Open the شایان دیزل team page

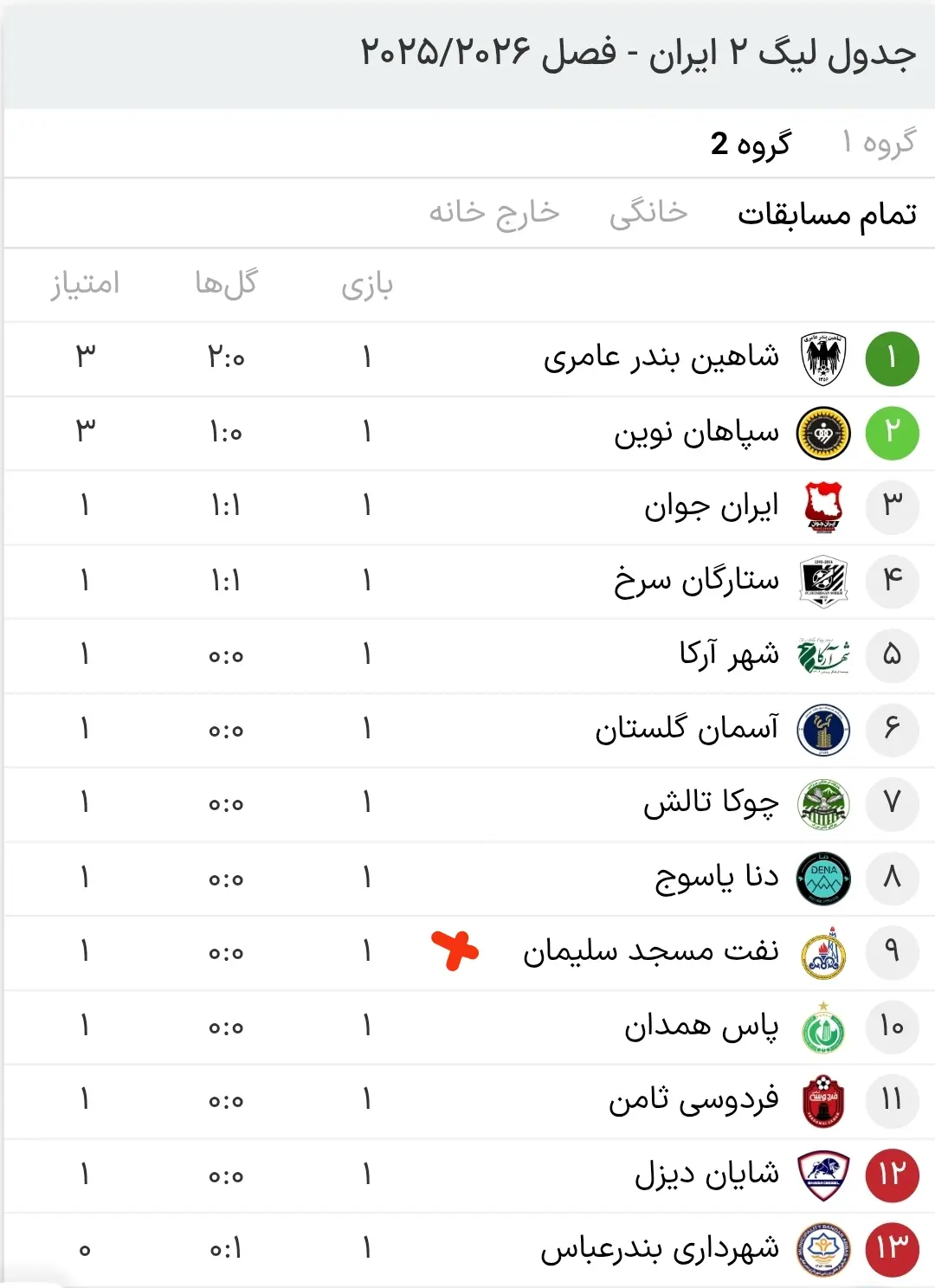706,1175
